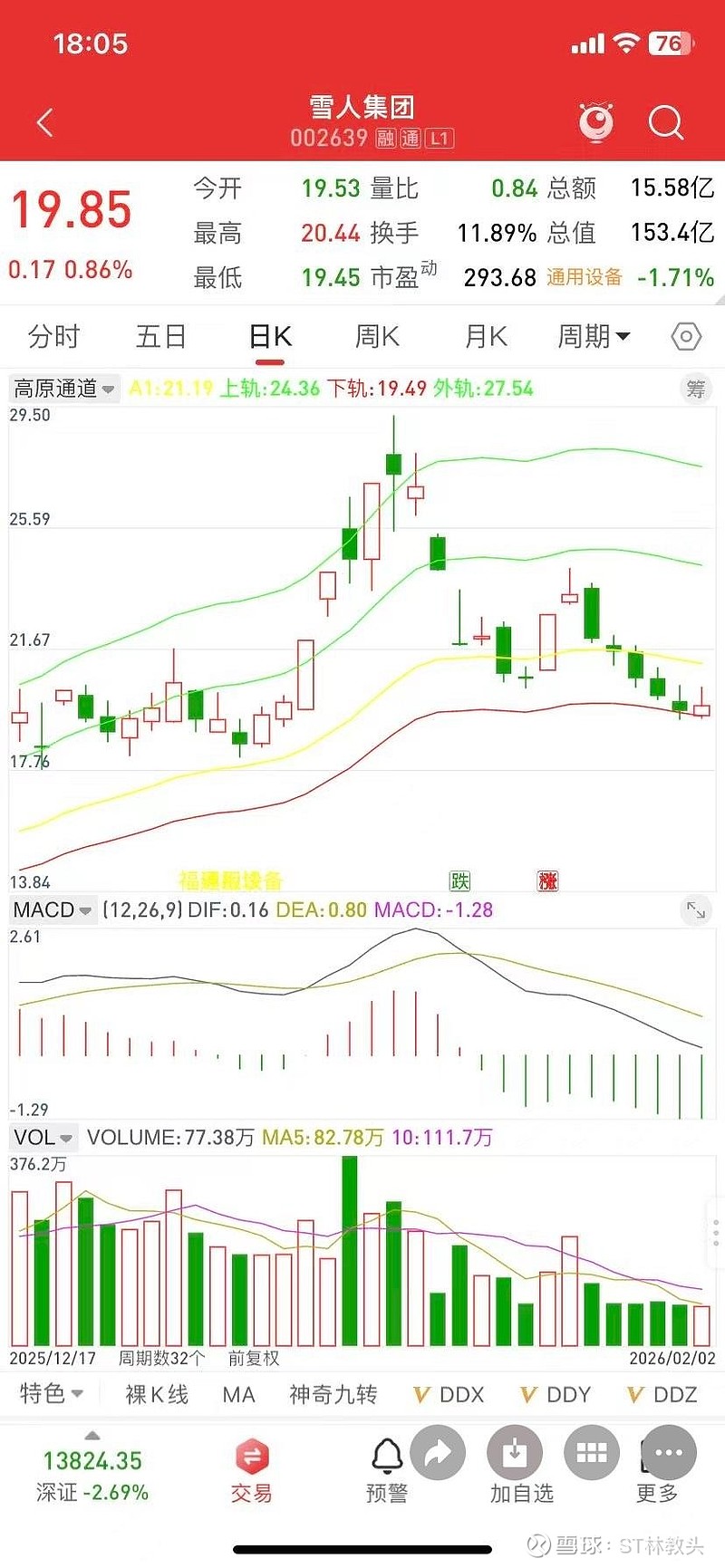Open the 通用设备 sector link

pyautogui.click(x=585, y=277)
